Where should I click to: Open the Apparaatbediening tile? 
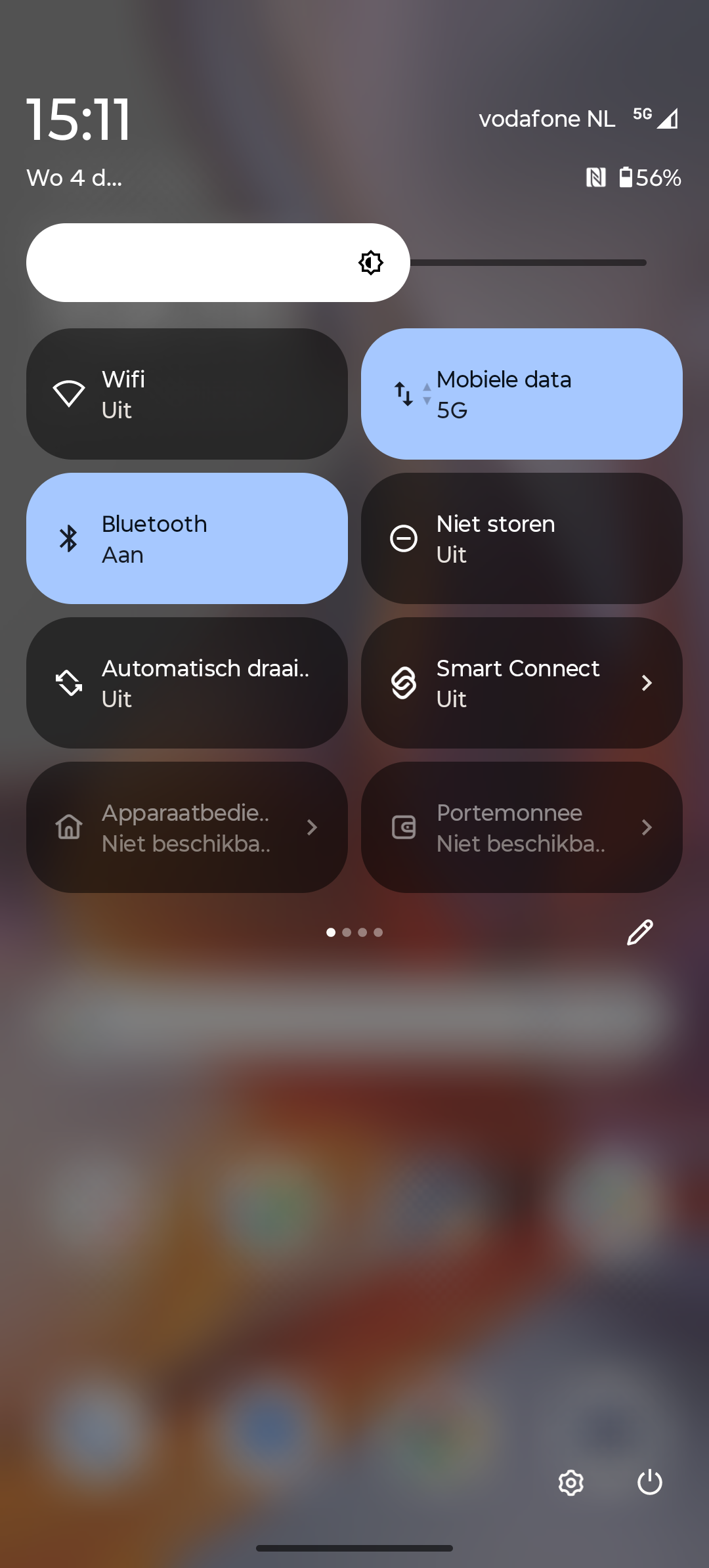click(187, 827)
